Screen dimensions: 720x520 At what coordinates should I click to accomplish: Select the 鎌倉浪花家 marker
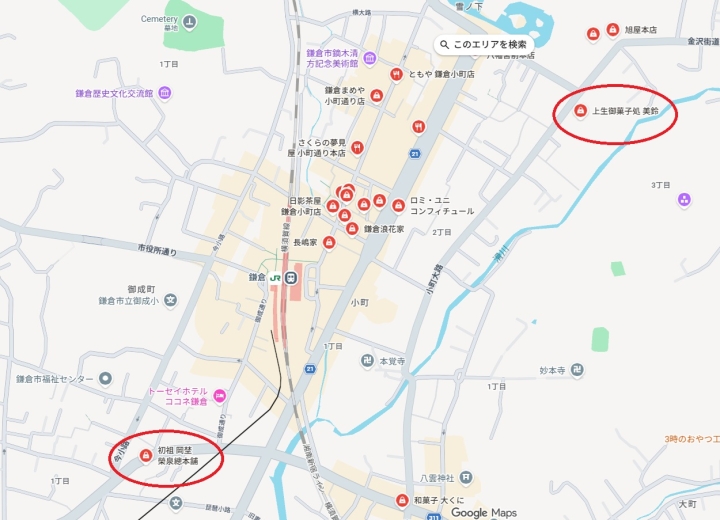coord(352,229)
